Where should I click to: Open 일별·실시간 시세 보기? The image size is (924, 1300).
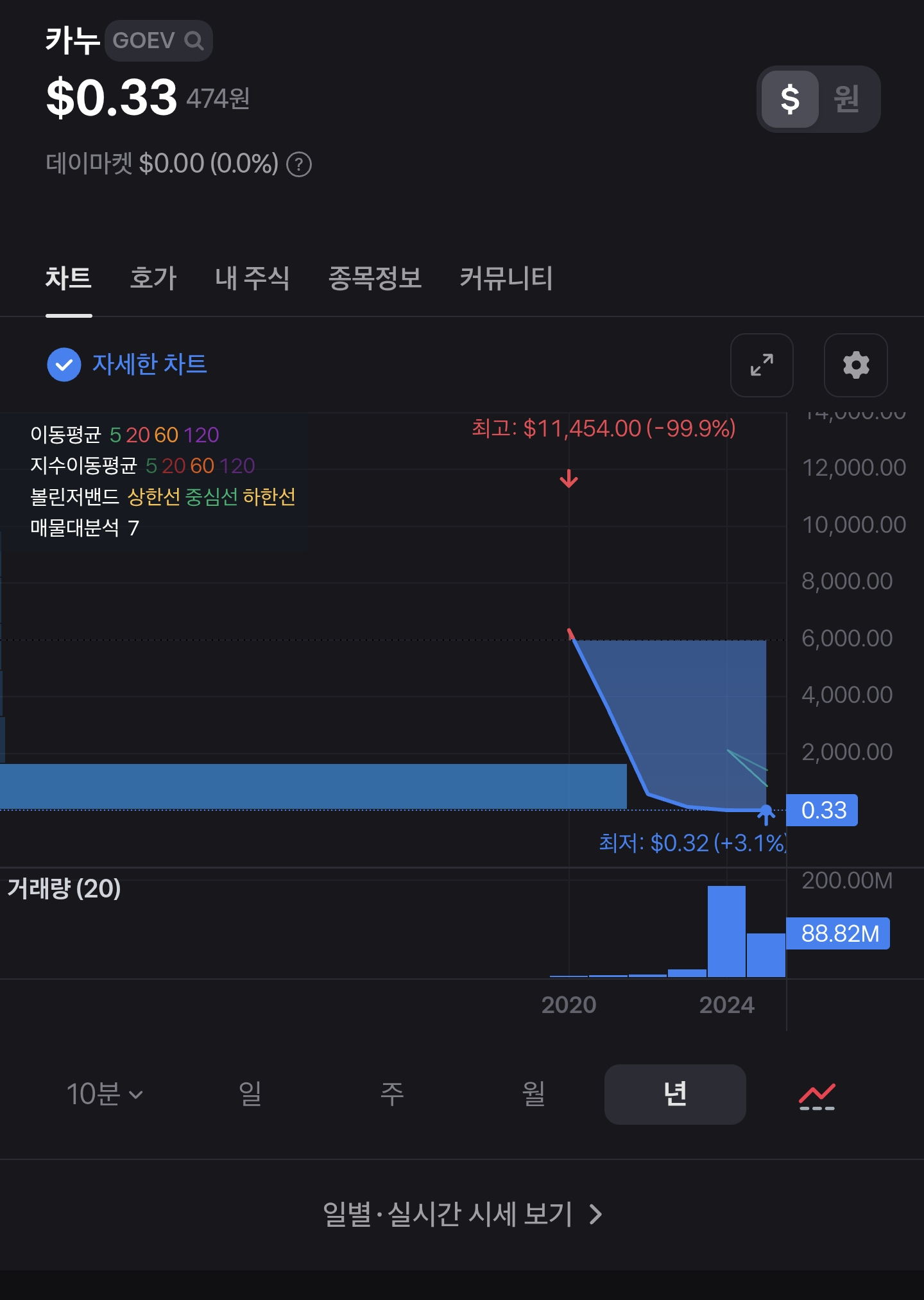pos(462,1214)
